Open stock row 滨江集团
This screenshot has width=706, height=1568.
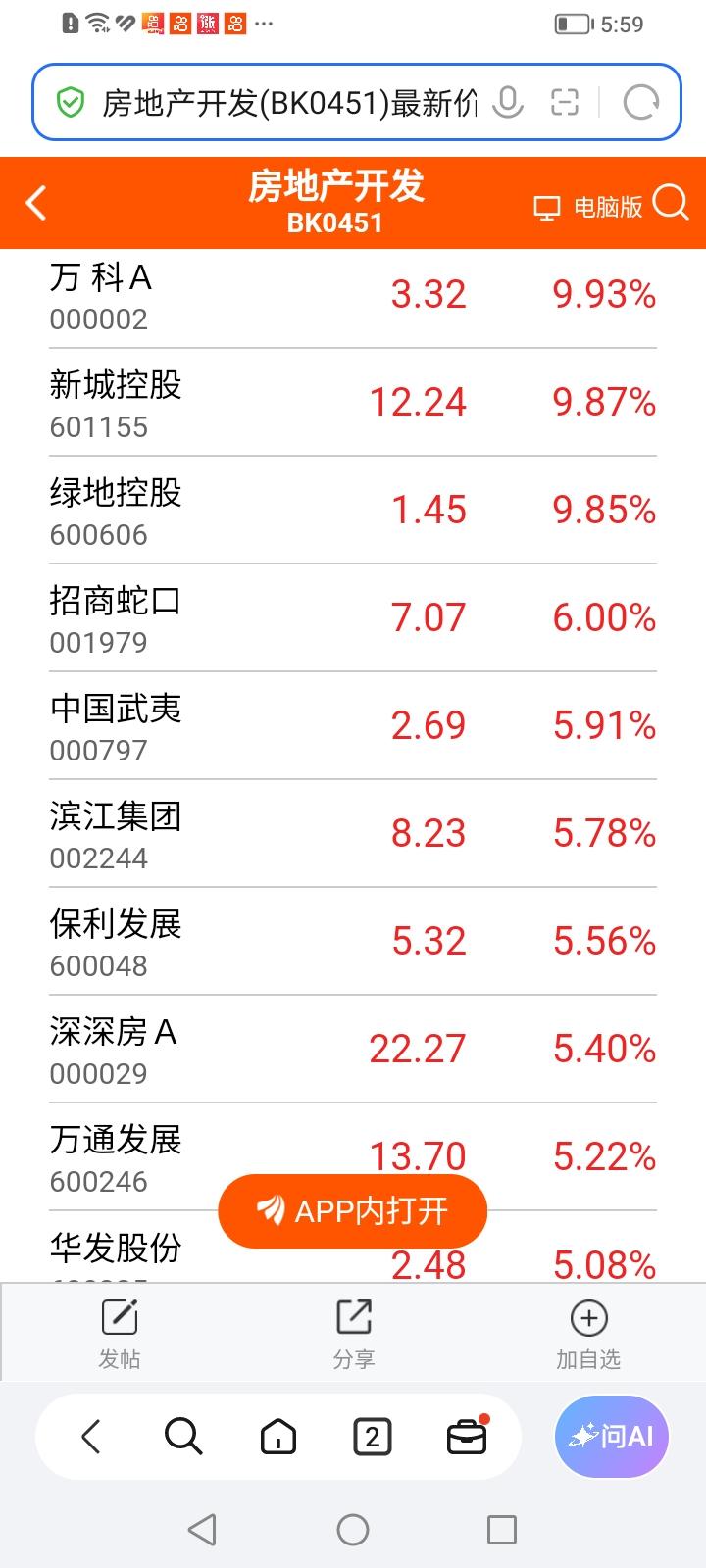coord(353,834)
